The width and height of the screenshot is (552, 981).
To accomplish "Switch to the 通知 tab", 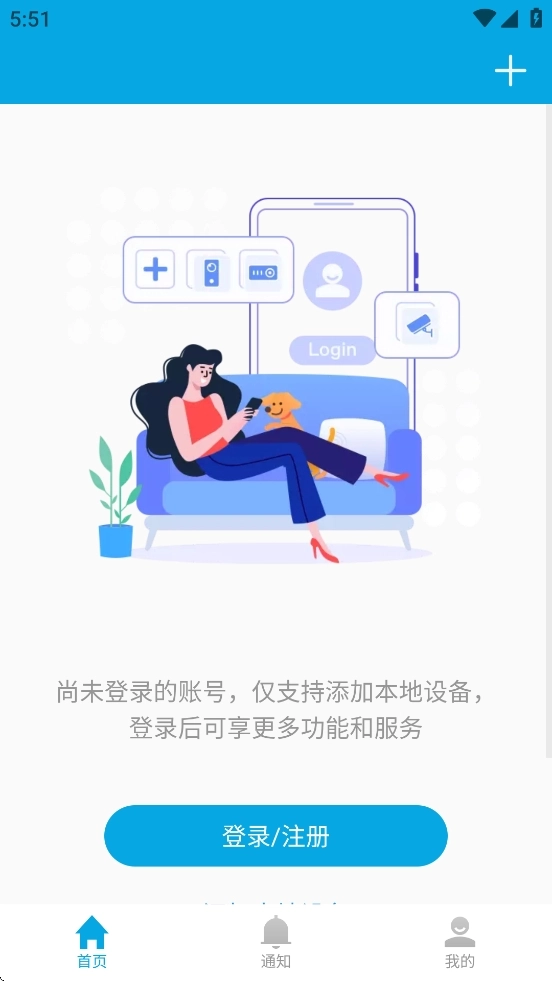I will [276, 942].
